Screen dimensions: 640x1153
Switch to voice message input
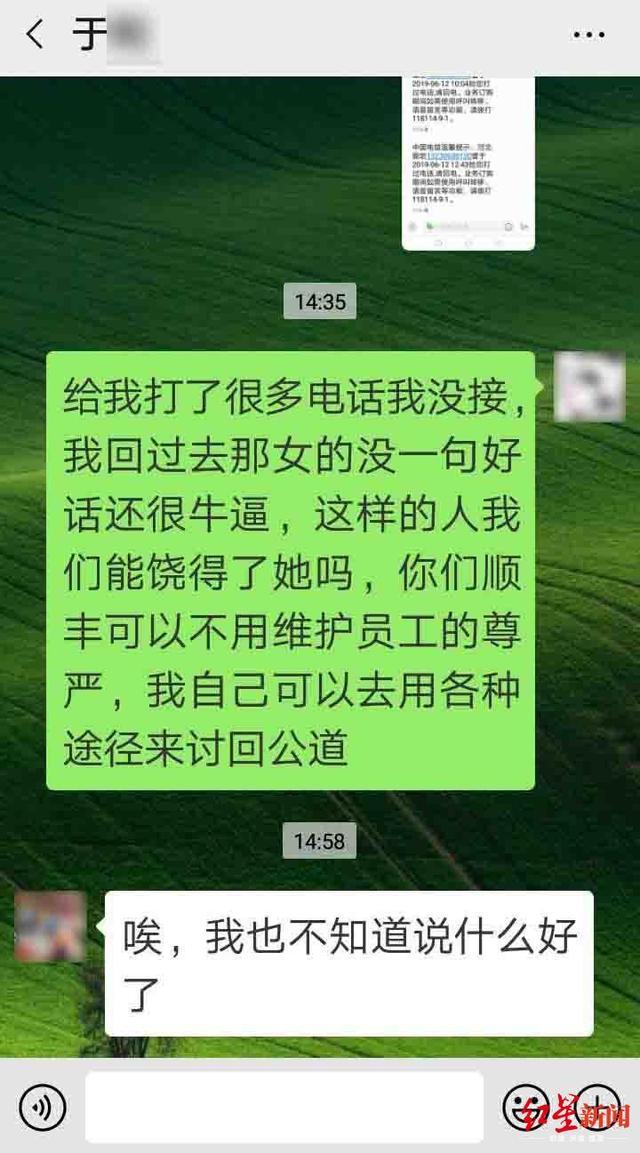(42, 1106)
